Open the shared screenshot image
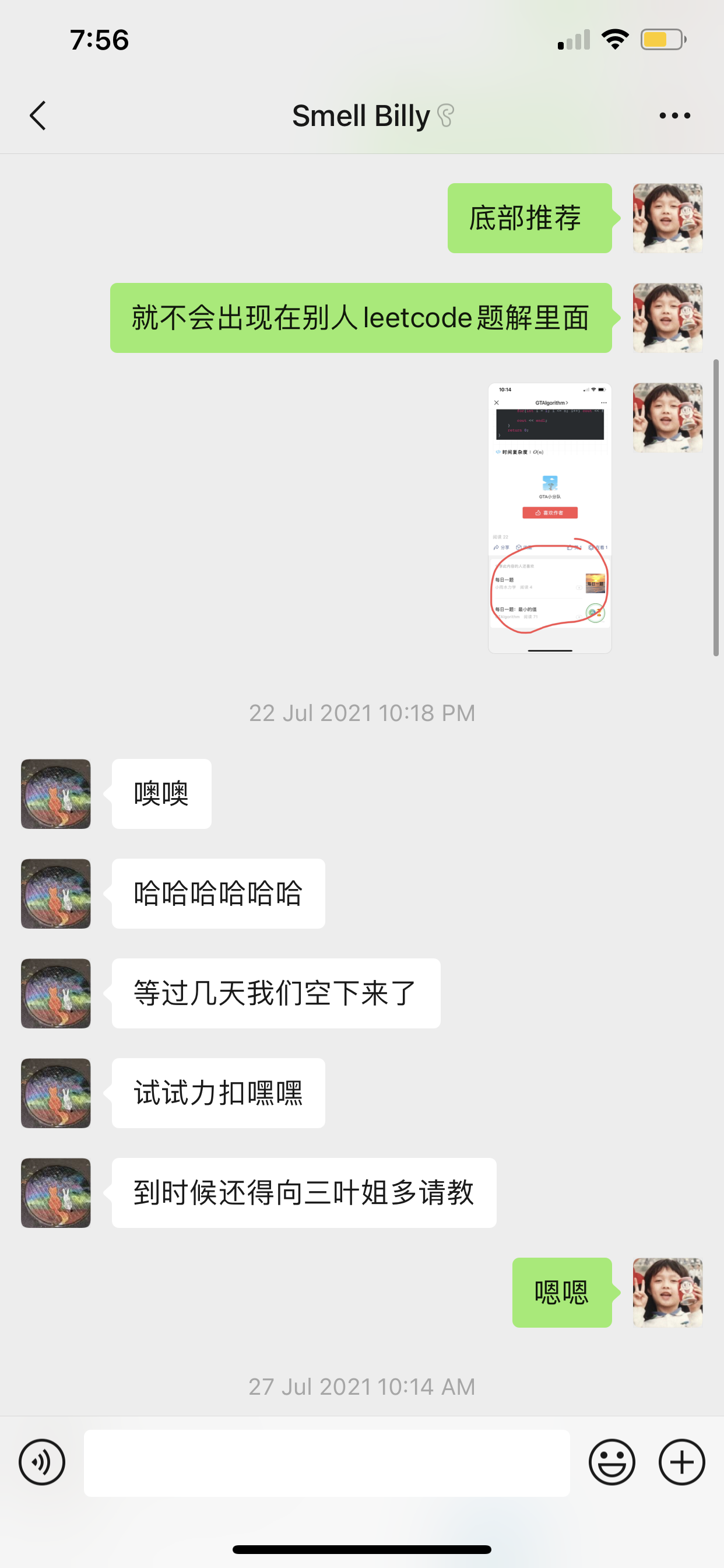 tap(549, 517)
